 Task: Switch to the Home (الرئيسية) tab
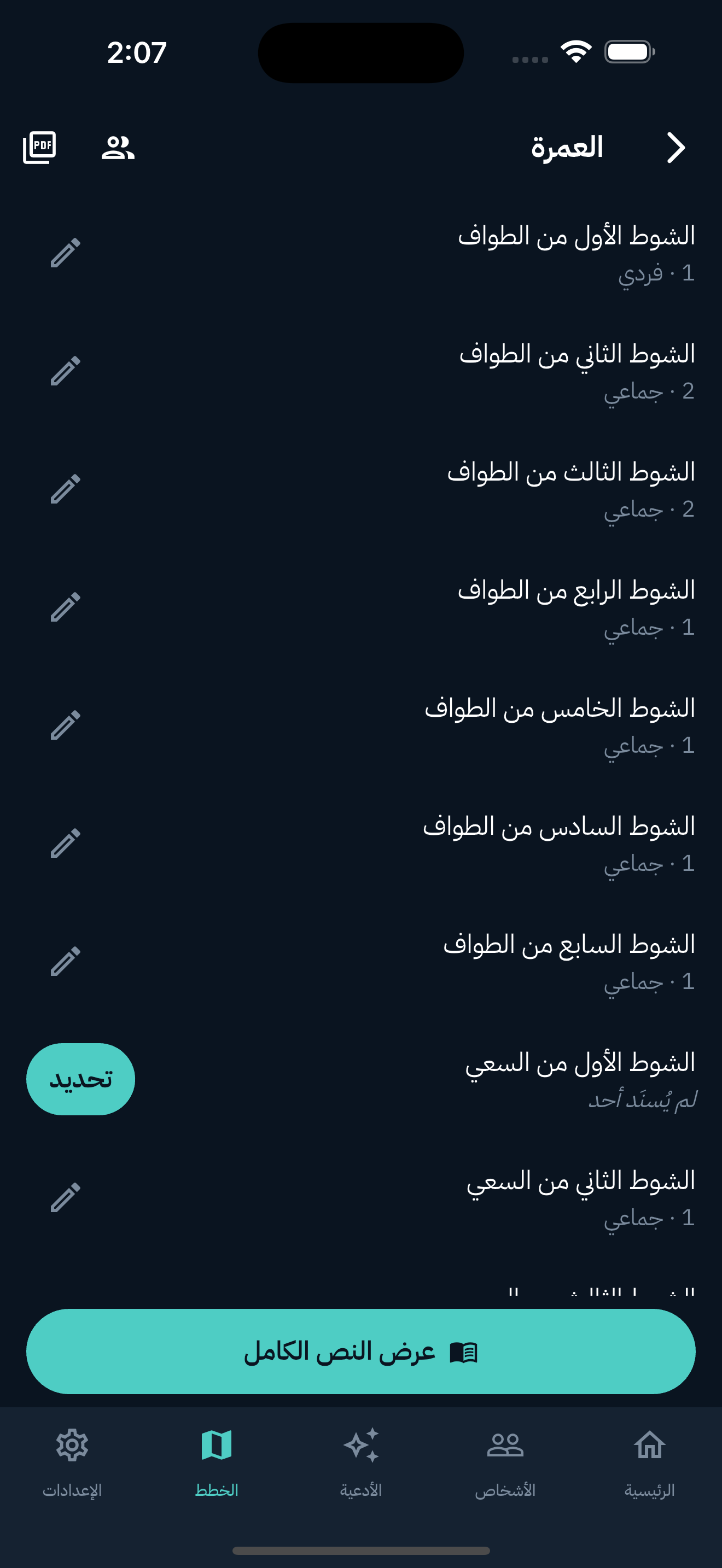coord(649,1461)
